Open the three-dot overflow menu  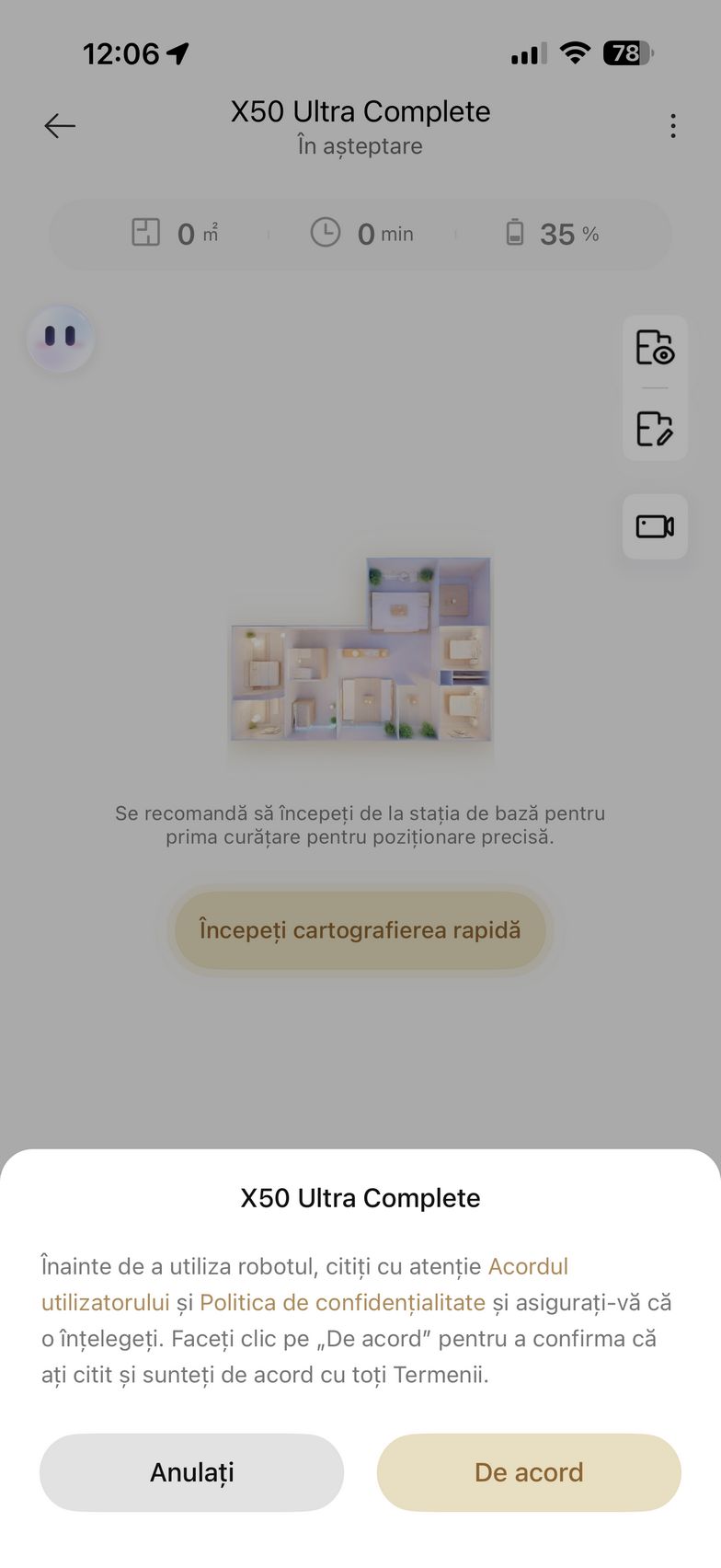(x=673, y=126)
